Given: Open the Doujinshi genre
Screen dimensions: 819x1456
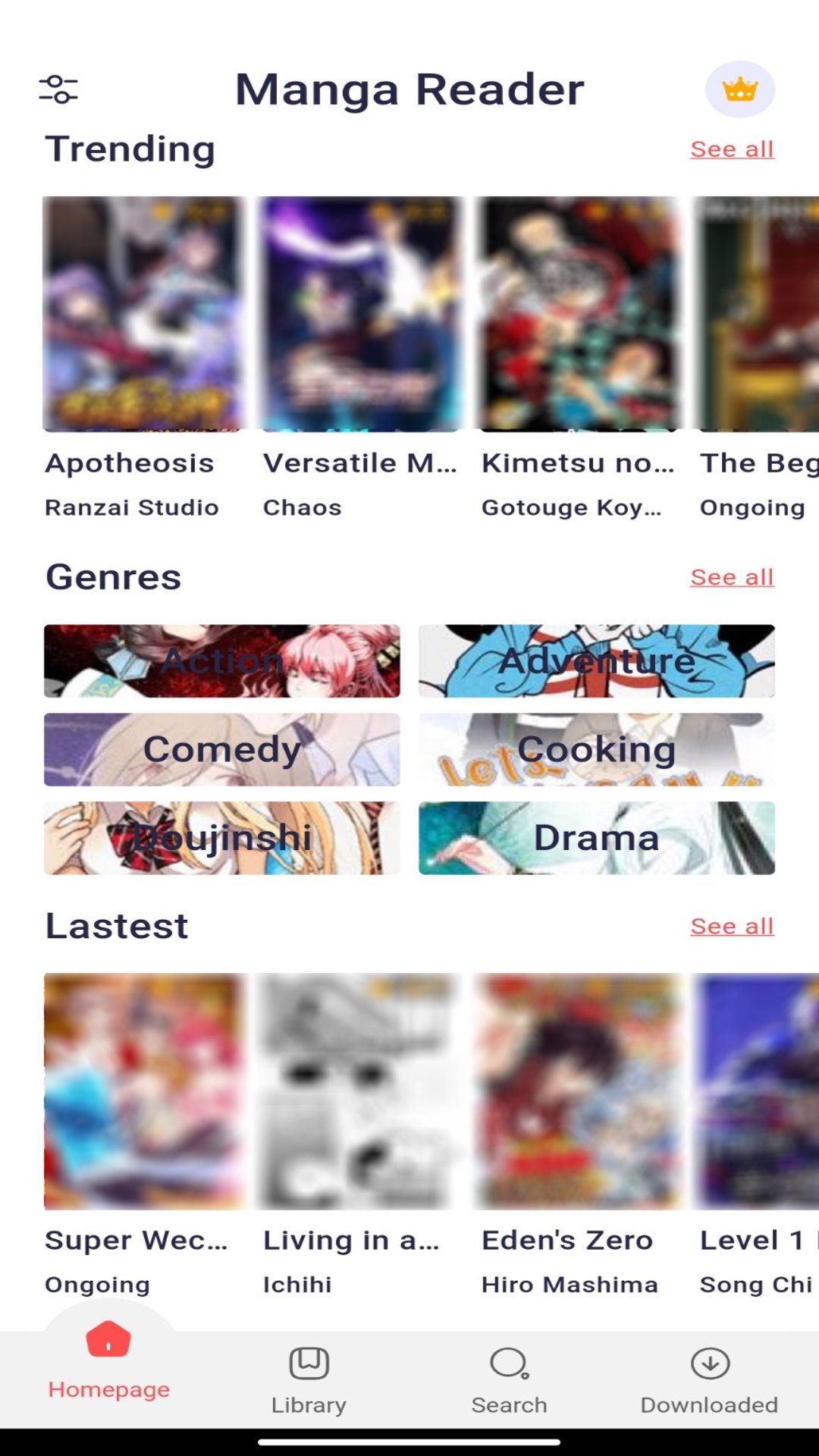Looking at the screenshot, I should coord(221,838).
